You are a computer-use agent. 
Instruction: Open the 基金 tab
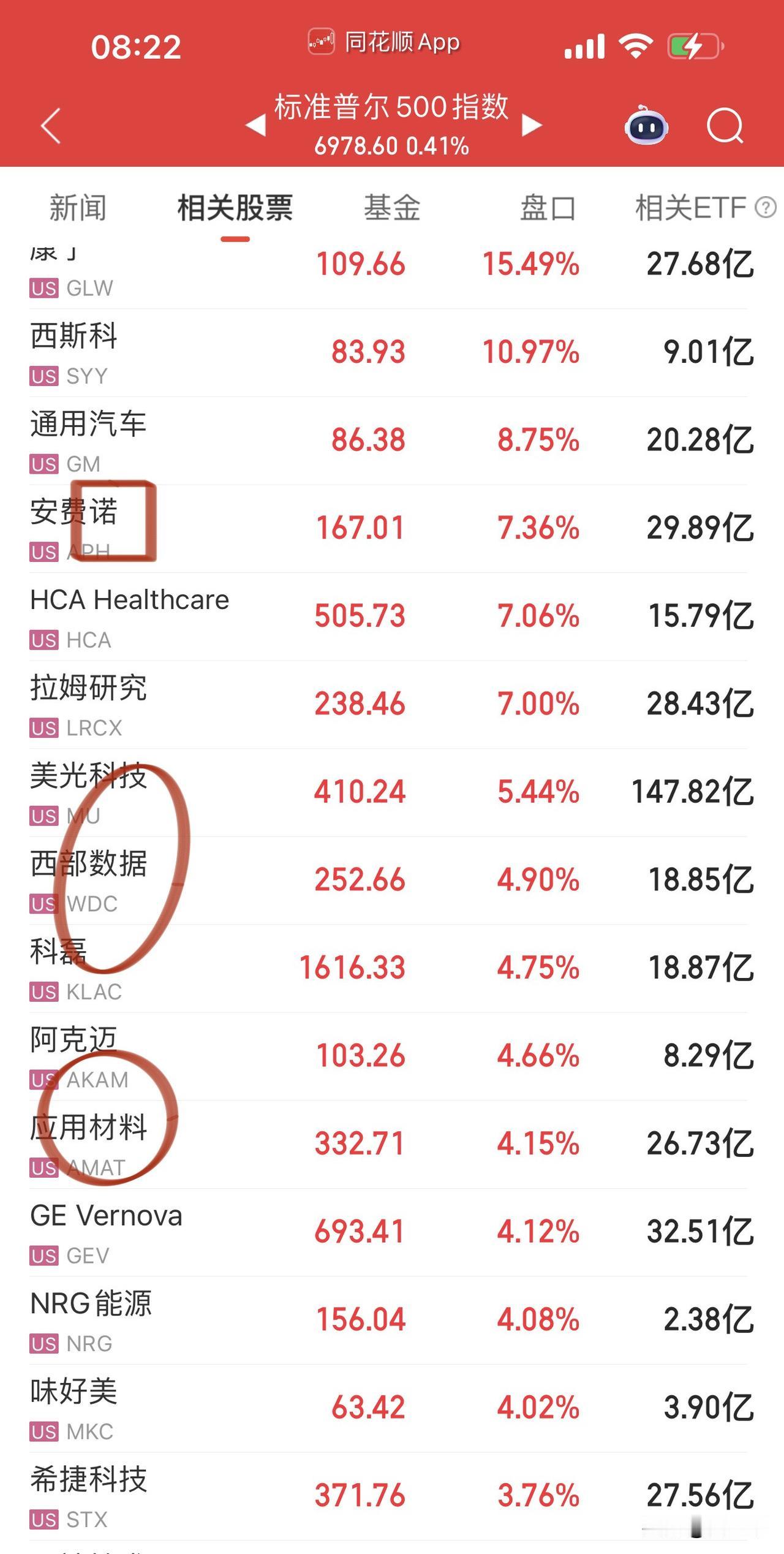pos(393,208)
